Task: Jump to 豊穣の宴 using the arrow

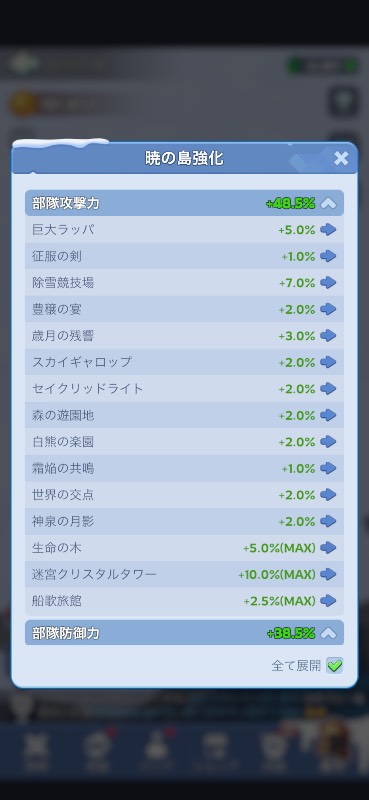Action: coord(328,309)
